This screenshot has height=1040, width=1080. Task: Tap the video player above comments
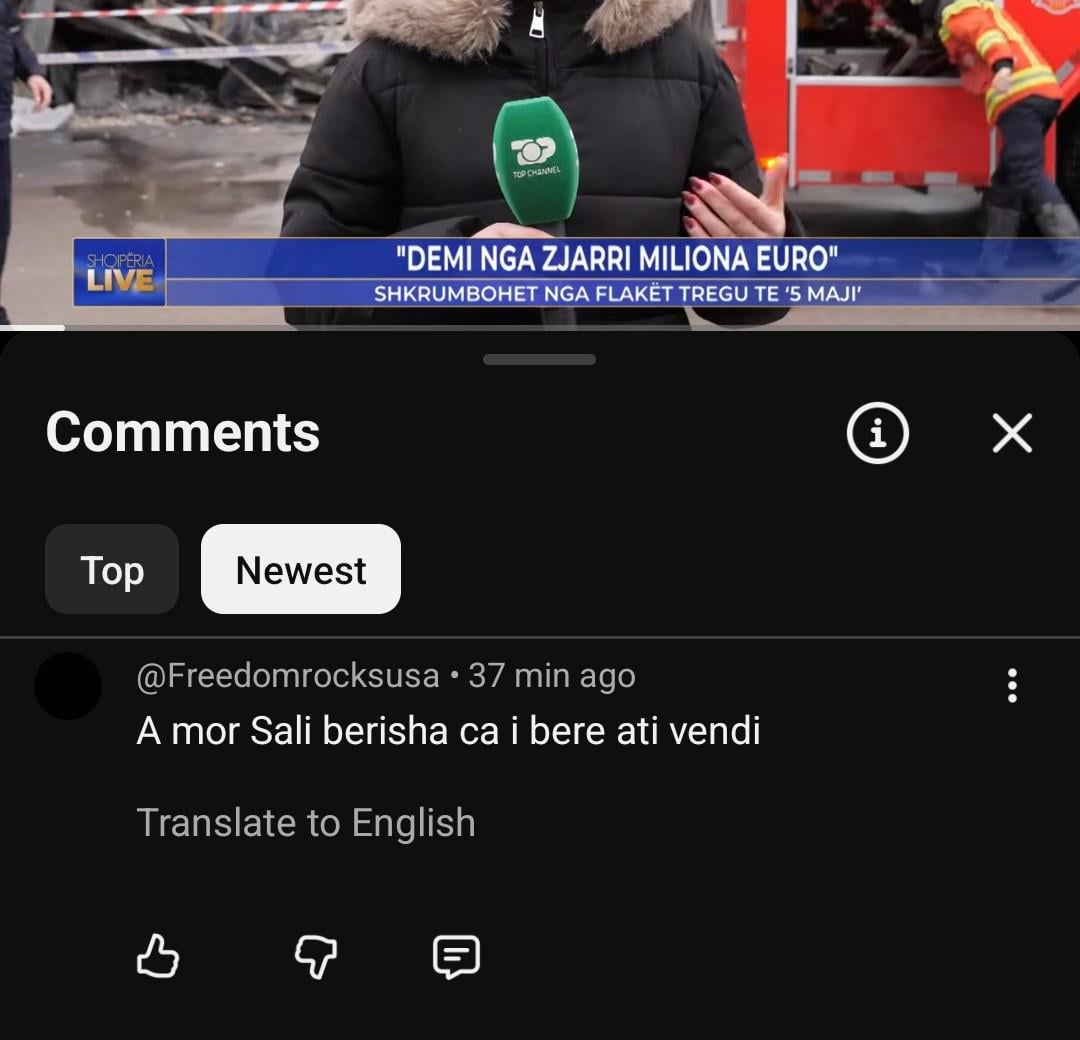pos(540,150)
